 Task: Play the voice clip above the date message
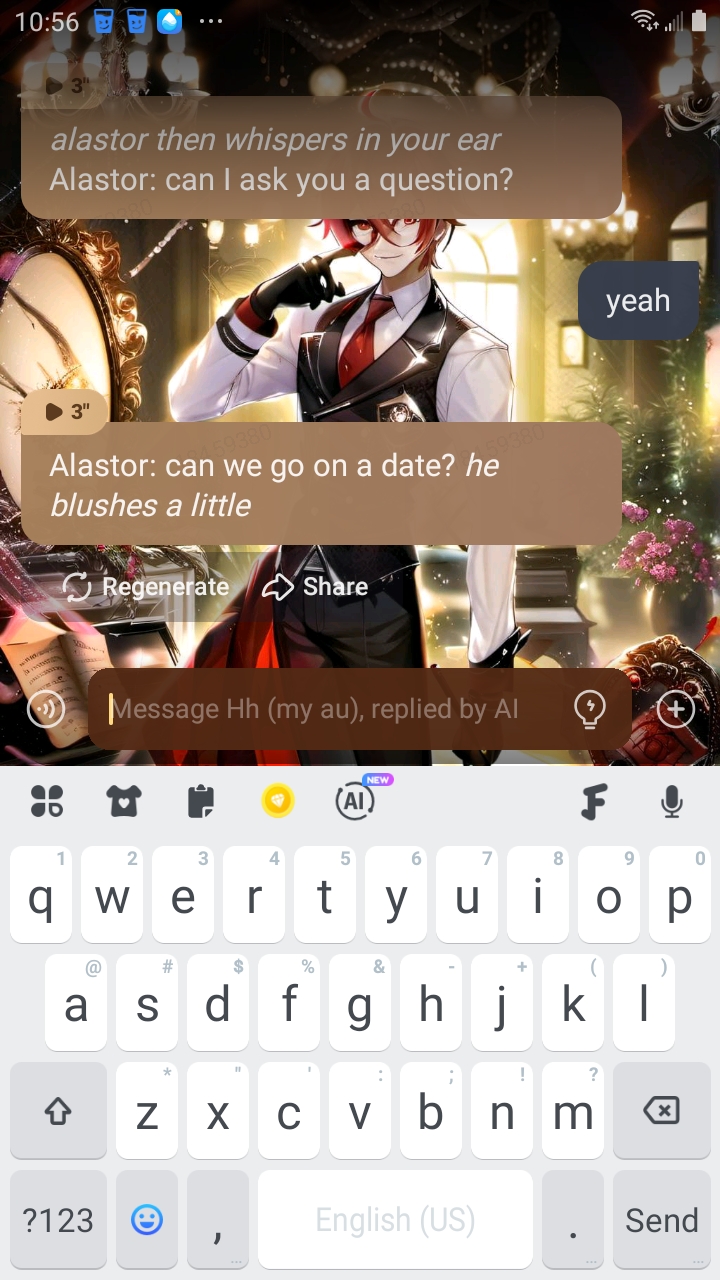66,411
